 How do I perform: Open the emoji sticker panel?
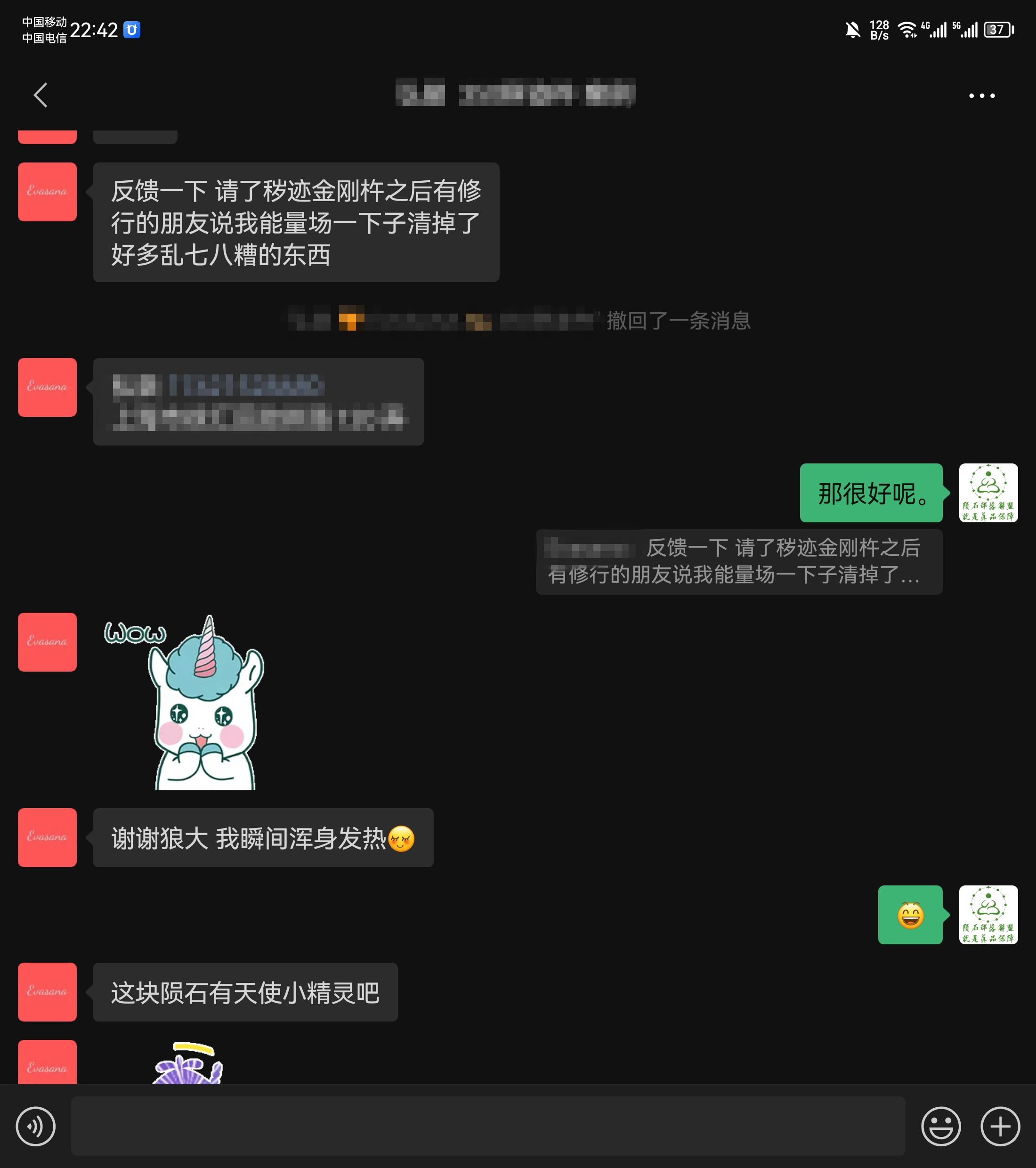(940, 1126)
